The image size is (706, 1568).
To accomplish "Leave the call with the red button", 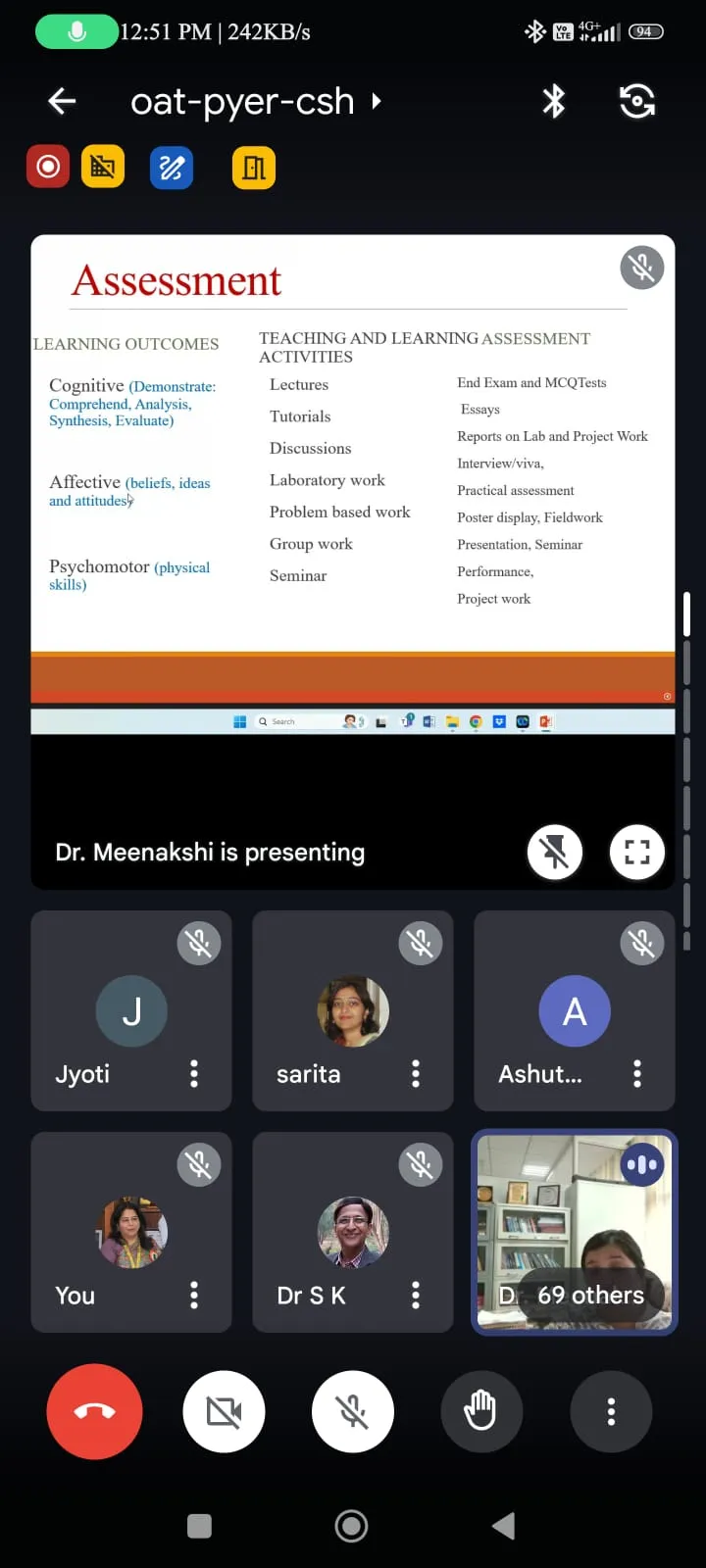I will (94, 1411).
